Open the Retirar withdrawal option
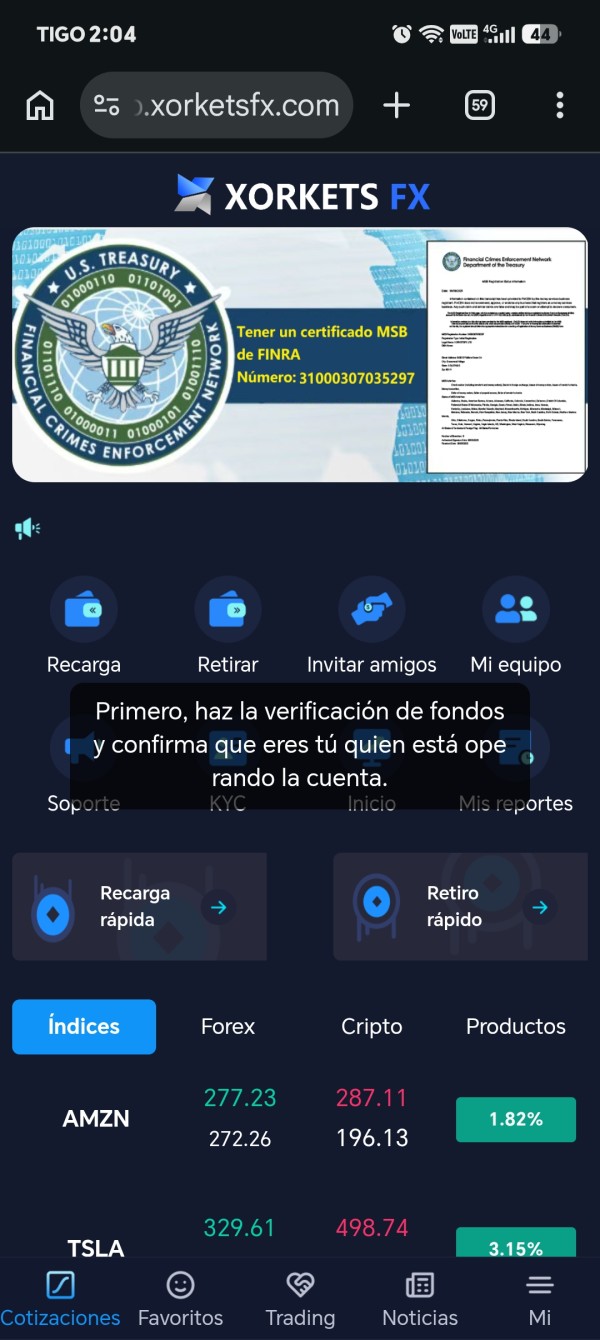This screenshot has height=1340, width=600. [228, 626]
